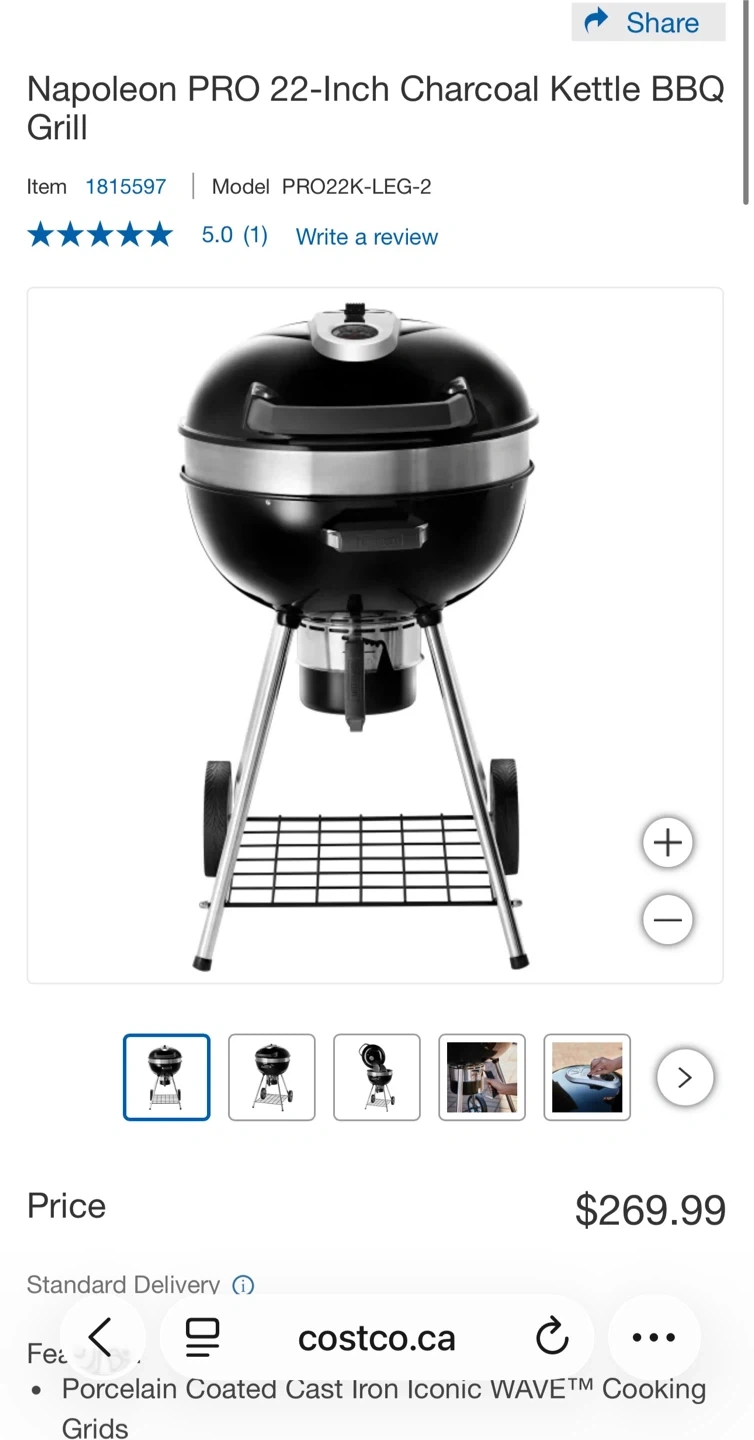Open Standard Delivery info icon
The image size is (754, 1440).
[243, 1285]
